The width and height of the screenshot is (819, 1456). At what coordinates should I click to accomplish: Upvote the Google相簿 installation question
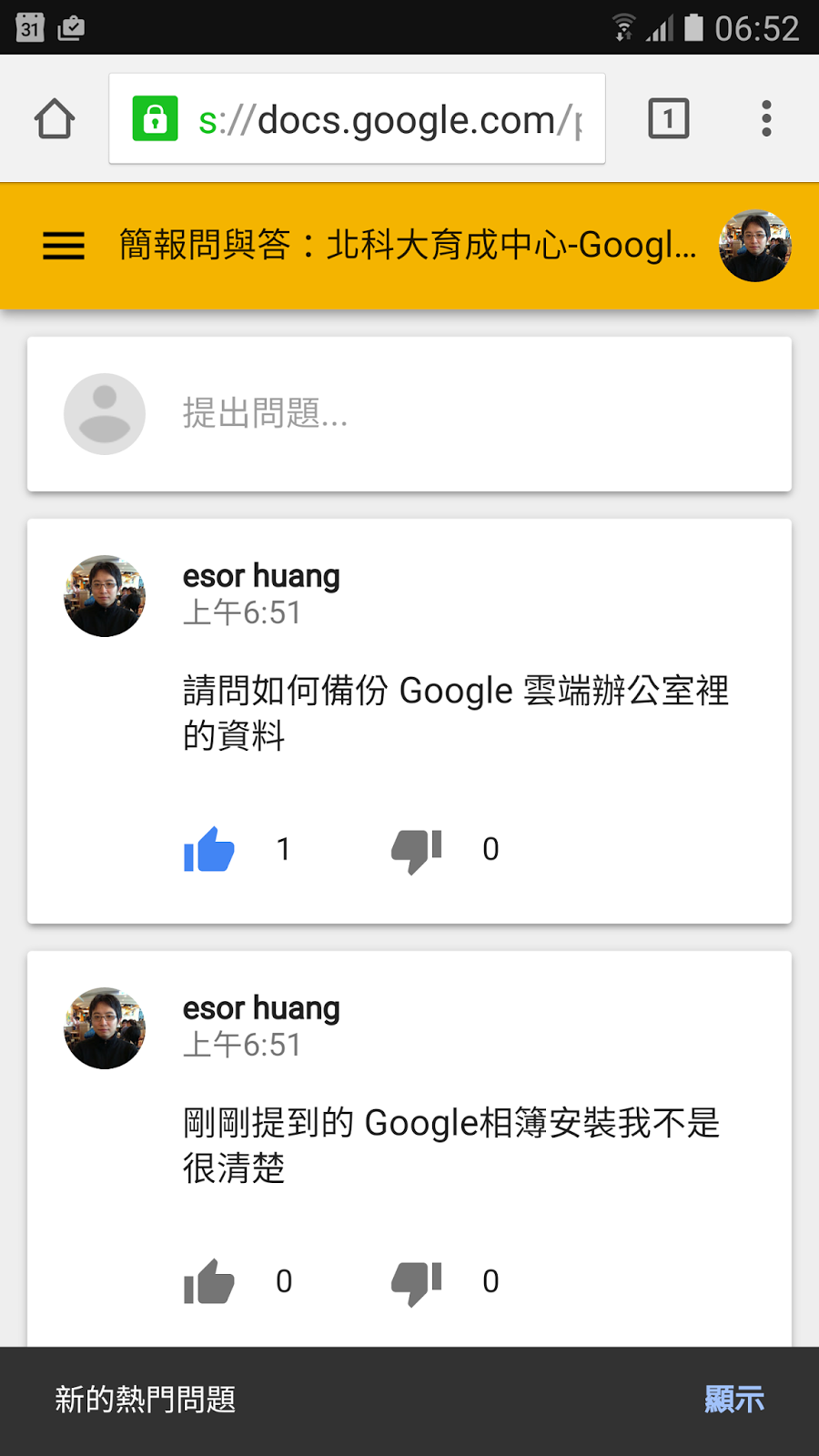pyautogui.click(x=209, y=1282)
